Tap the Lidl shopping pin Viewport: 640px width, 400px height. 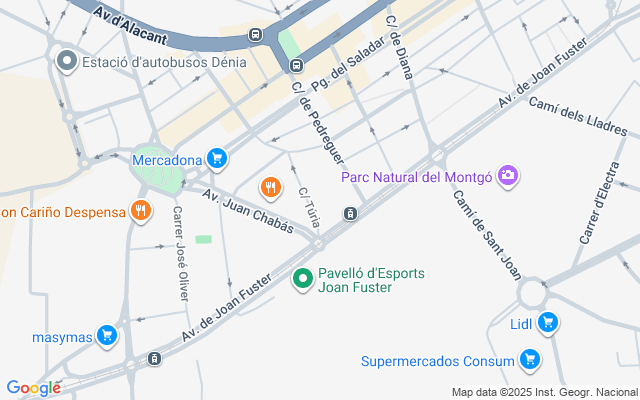[x=548, y=323]
